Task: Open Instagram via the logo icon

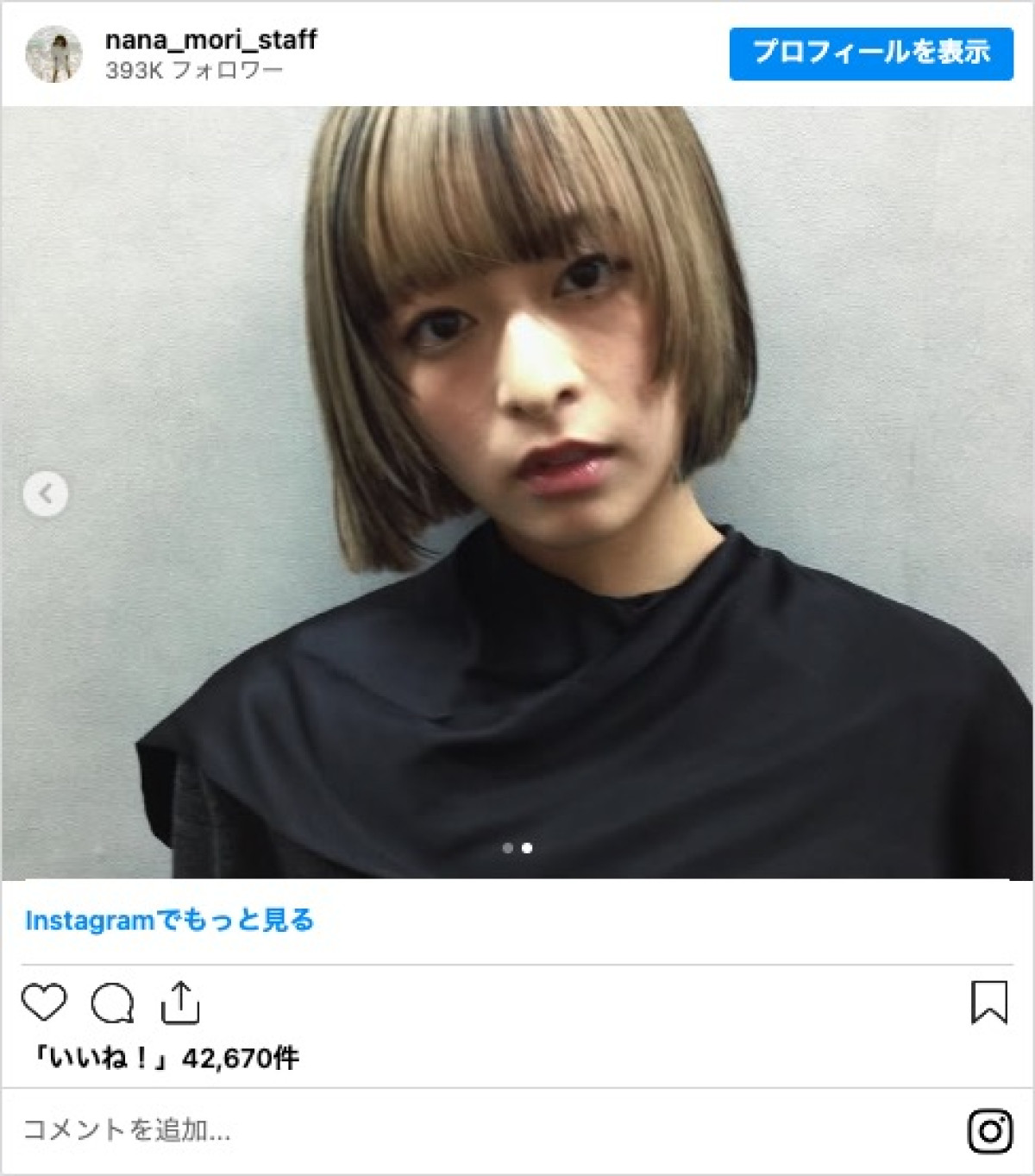Action: tap(989, 1130)
